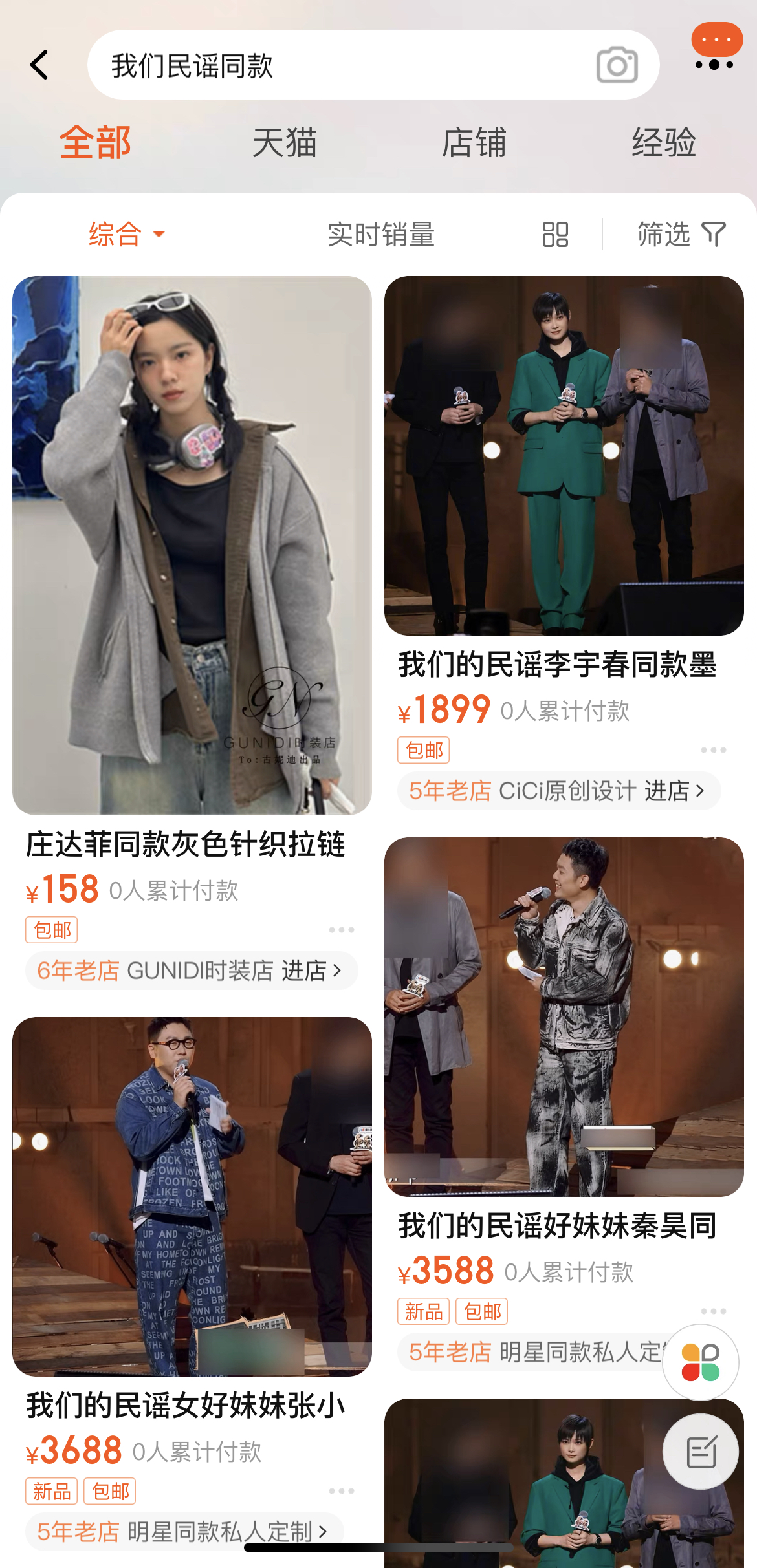Open the 筛选 filter panel

(681, 235)
